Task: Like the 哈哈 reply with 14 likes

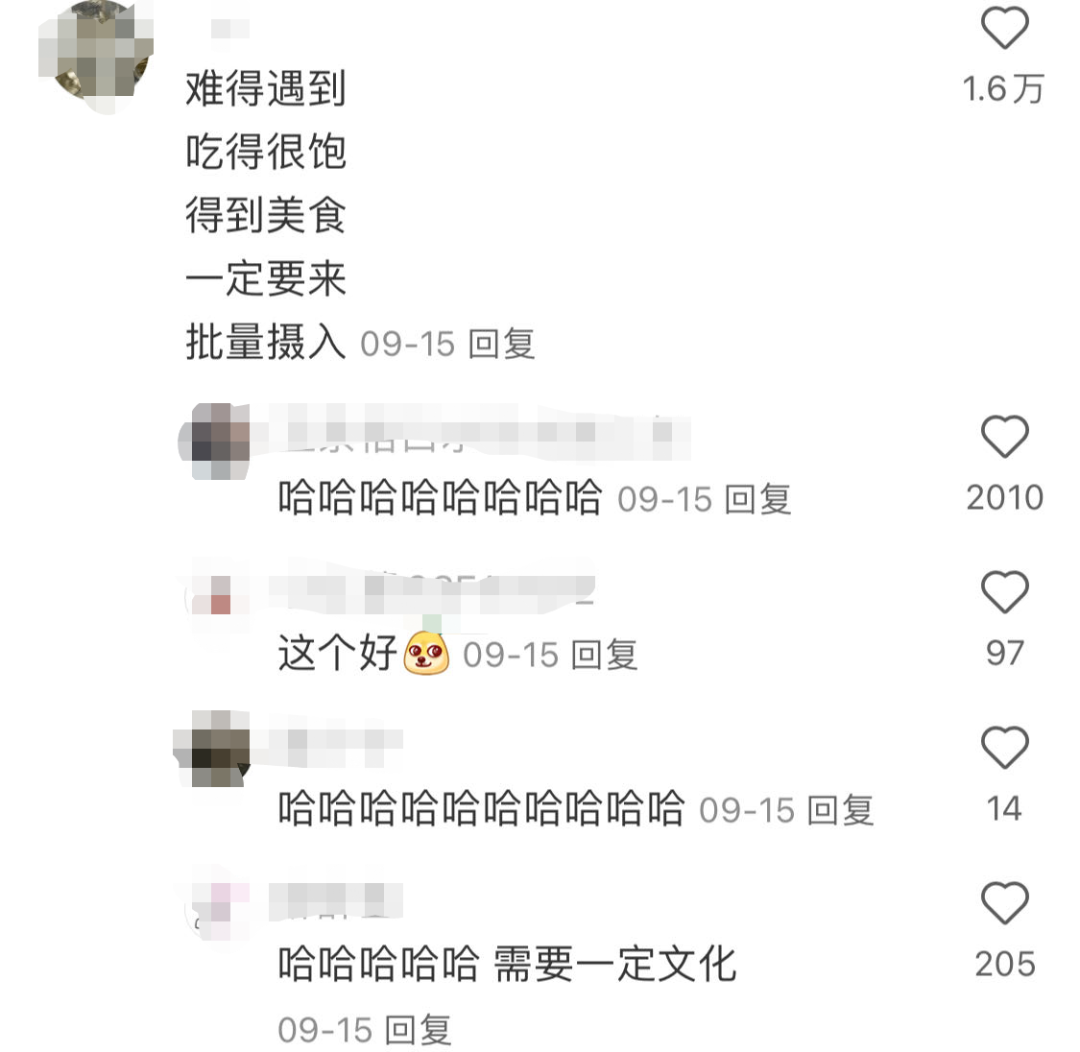Action: [1004, 748]
